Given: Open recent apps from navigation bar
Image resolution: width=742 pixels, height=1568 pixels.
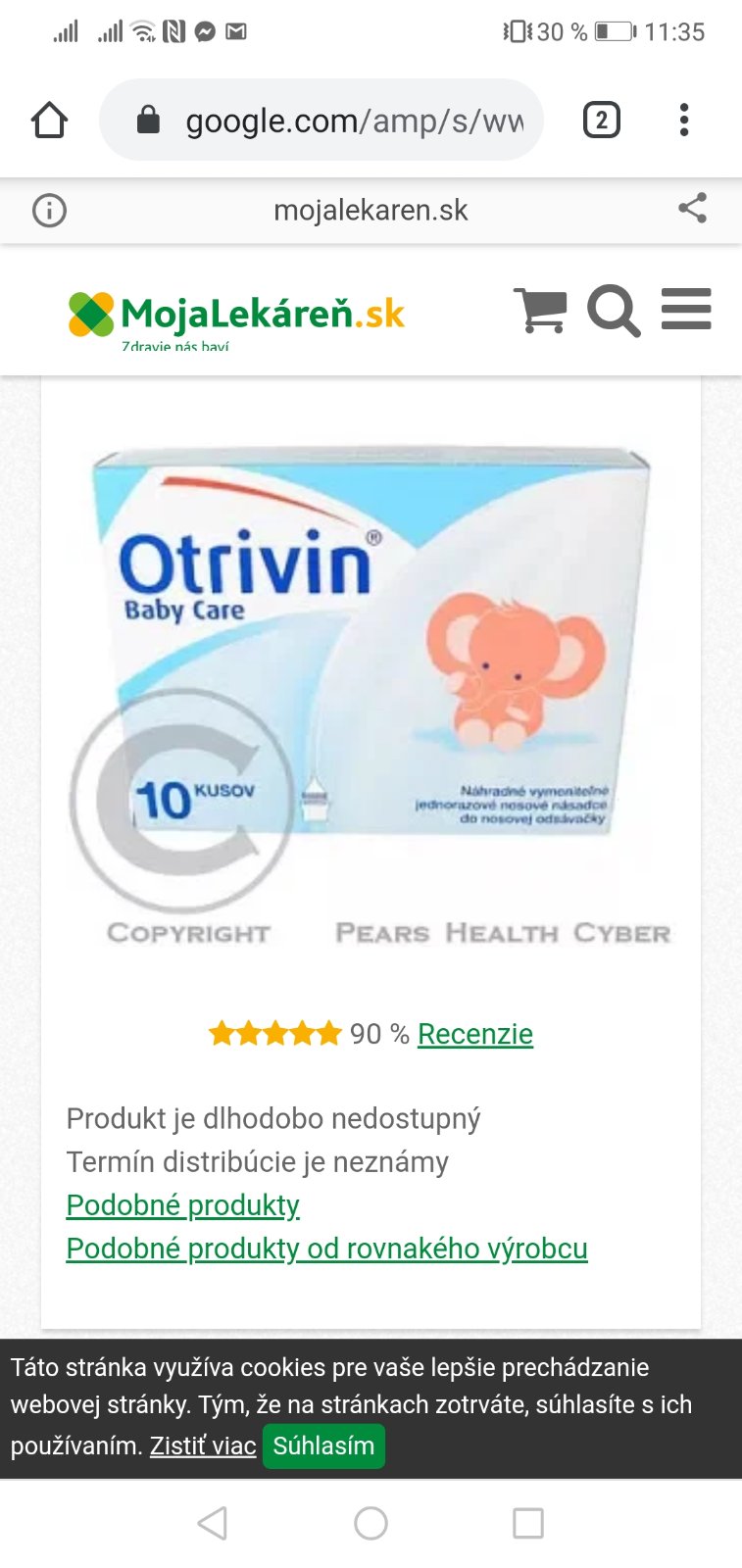Looking at the screenshot, I should (528, 1523).
